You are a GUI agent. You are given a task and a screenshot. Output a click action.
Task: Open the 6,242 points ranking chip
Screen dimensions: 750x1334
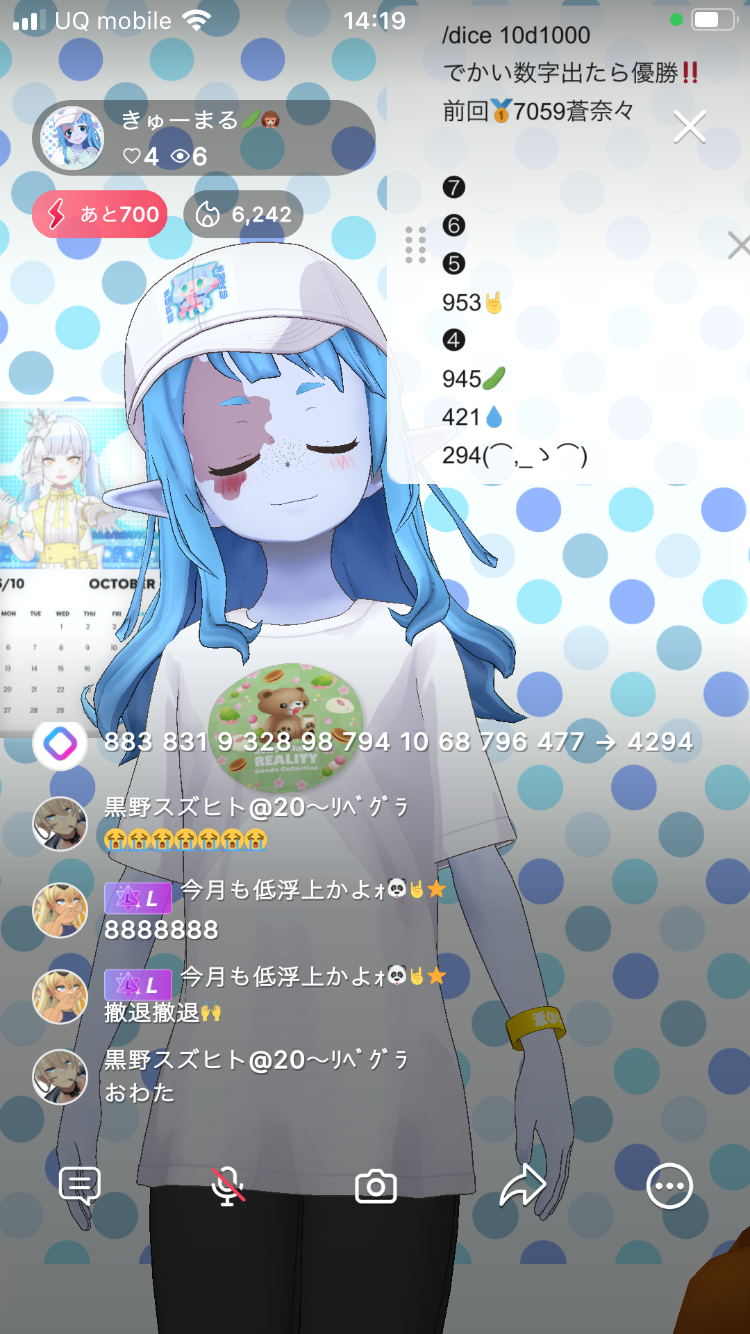[243, 214]
